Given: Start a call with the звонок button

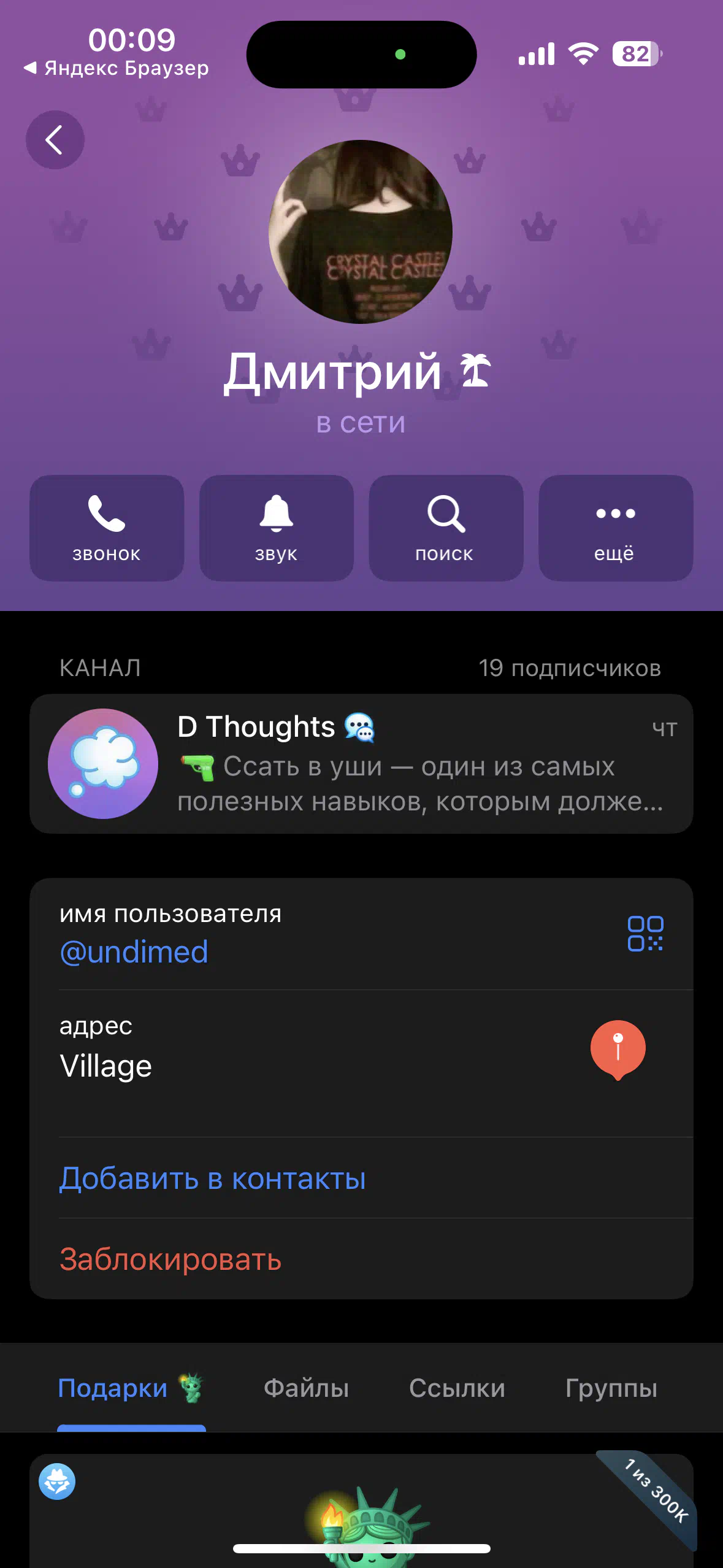Looking at the screenshot, I should (107, 528).
